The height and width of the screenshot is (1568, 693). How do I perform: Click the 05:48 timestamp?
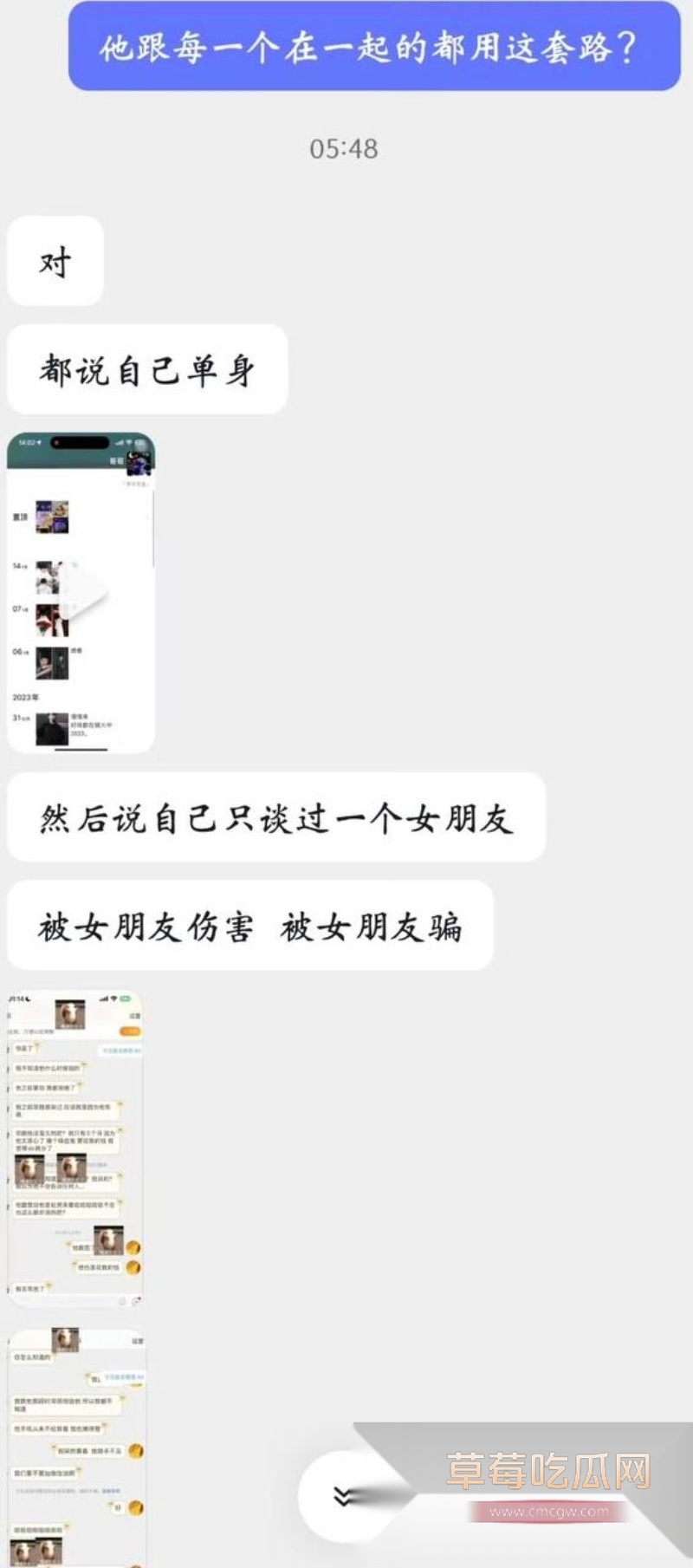pos(344,149)
